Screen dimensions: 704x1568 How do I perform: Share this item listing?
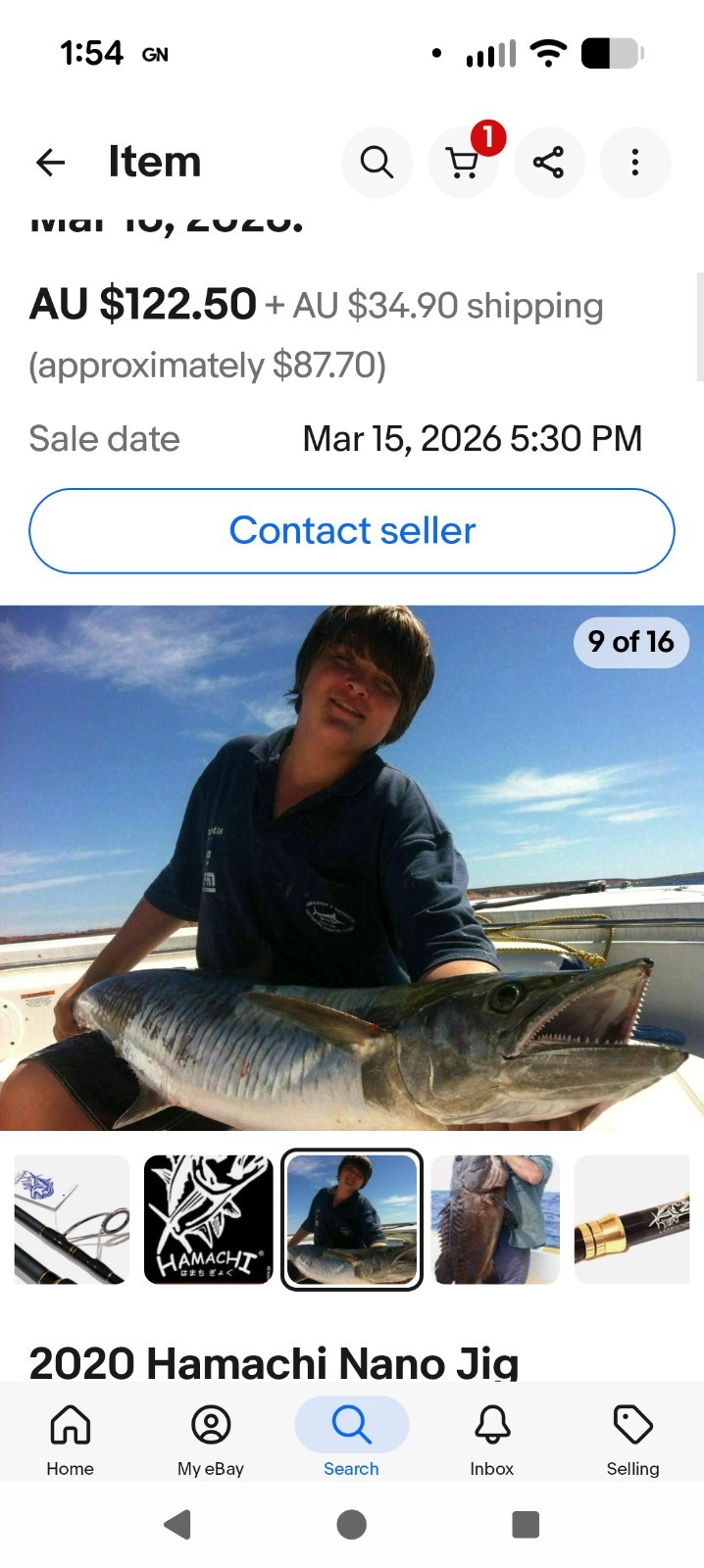pos(549,162)
